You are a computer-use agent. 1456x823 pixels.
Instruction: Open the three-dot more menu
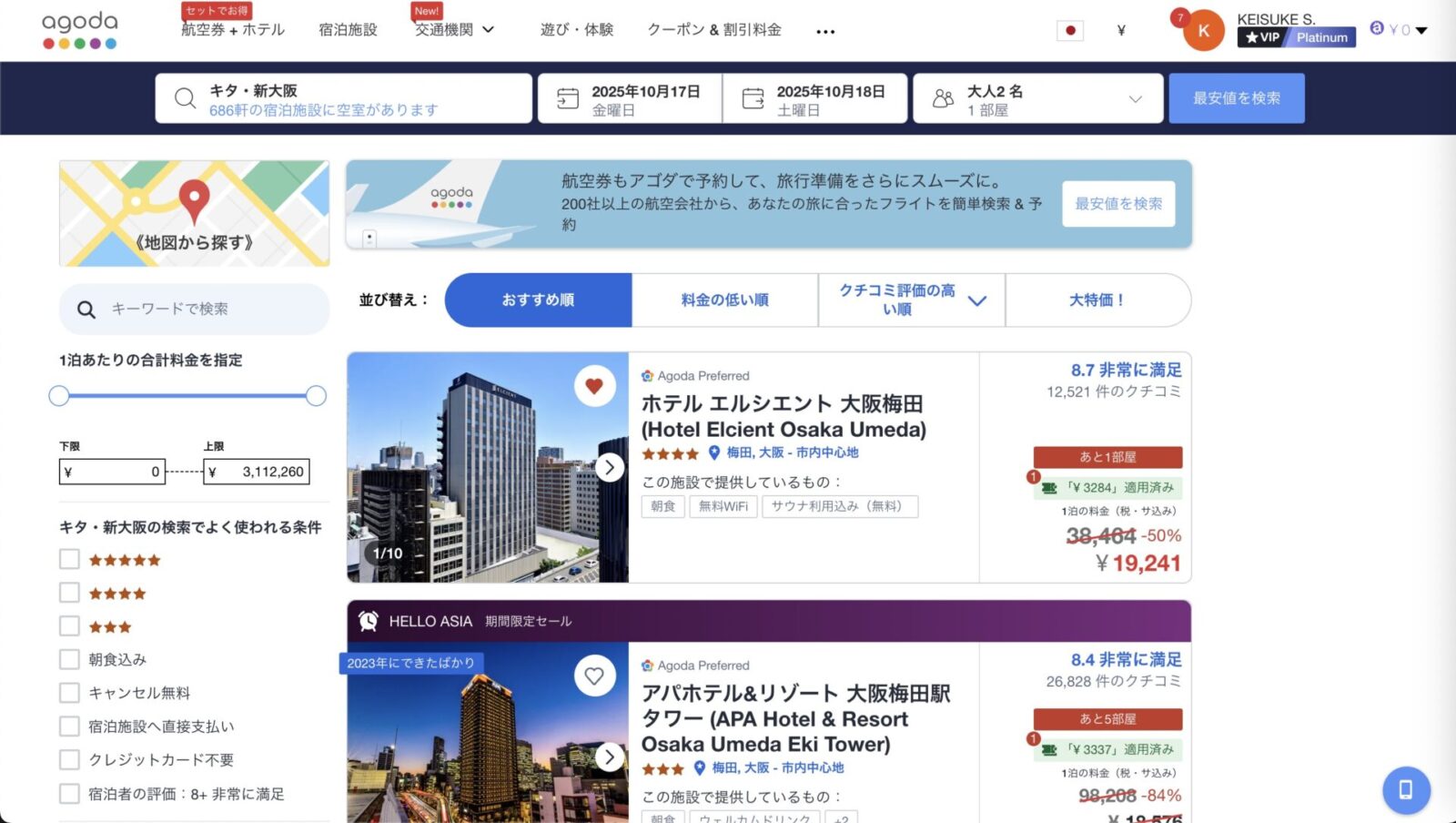point(825,32)
